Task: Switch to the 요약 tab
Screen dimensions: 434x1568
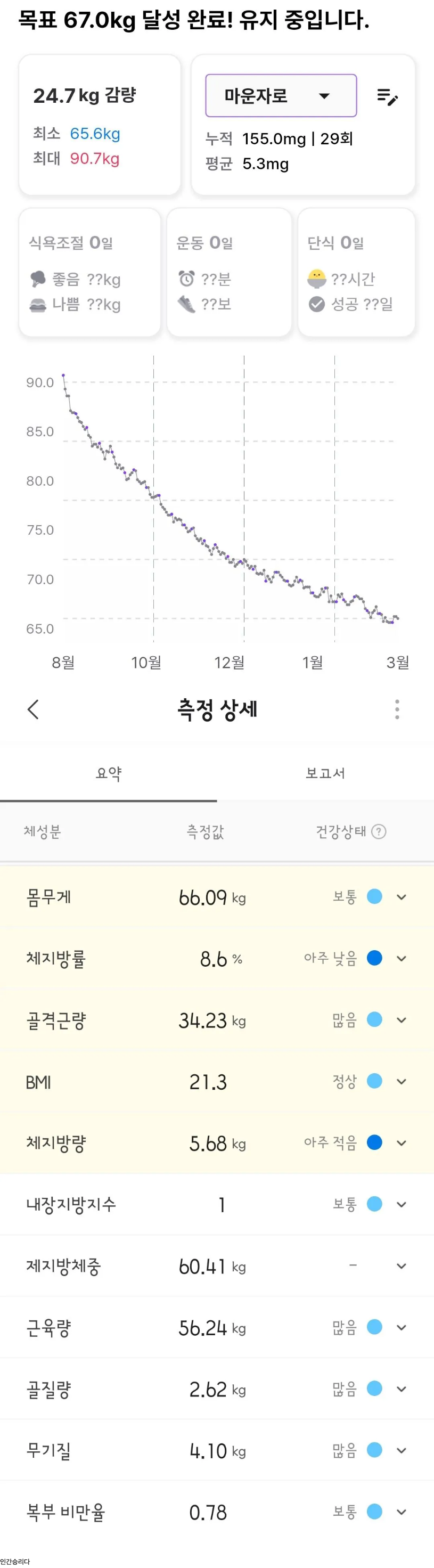Action: coord(108,773)
